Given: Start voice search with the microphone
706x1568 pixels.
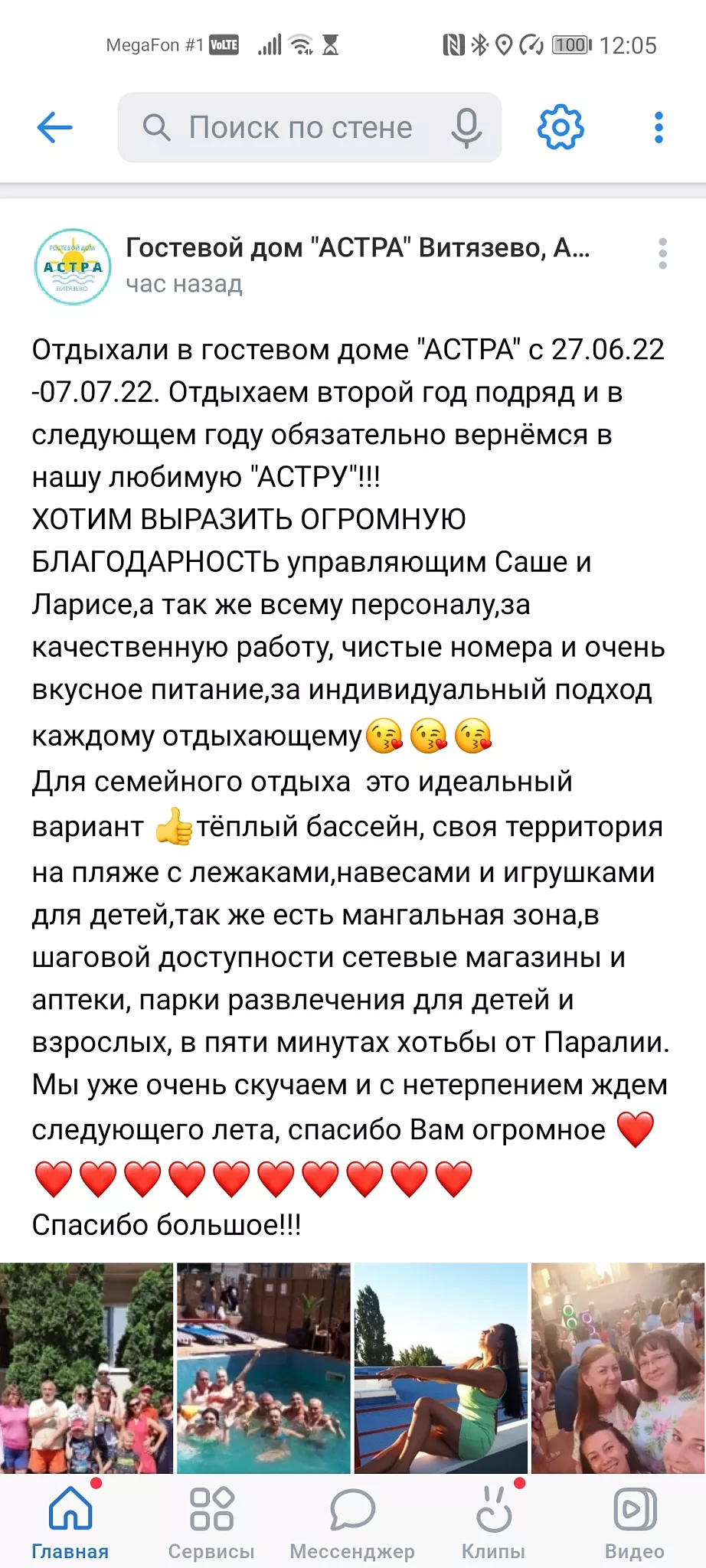Looking at the screenshot, I should click(466, 127).
